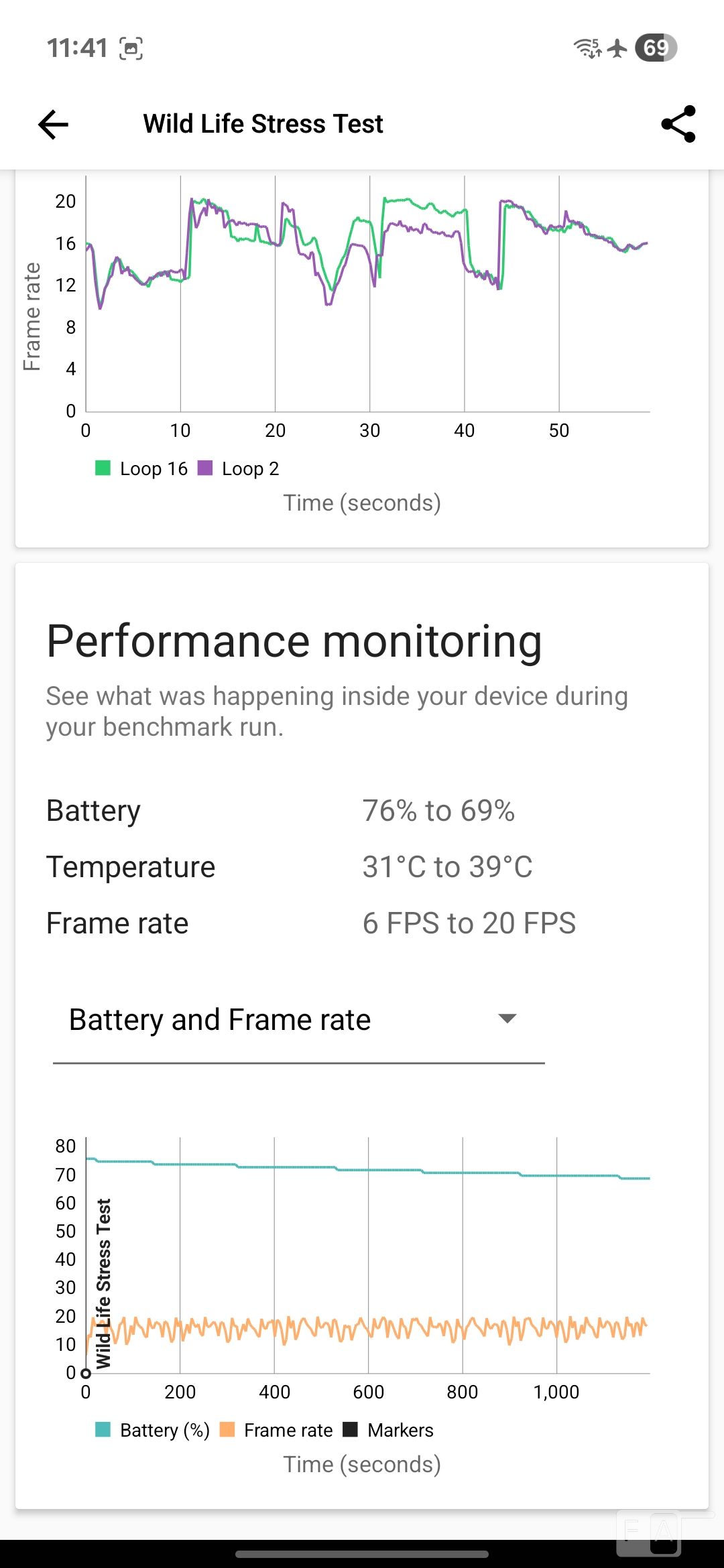The image size is (724, 1568).
Task: Toggle Loop 16 in the chart legend
Action: [141, 468]
